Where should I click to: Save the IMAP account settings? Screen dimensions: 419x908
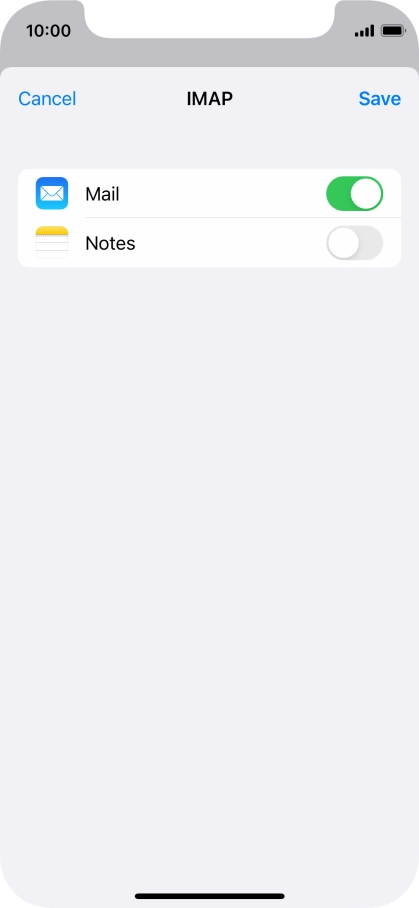pos(380,98)
